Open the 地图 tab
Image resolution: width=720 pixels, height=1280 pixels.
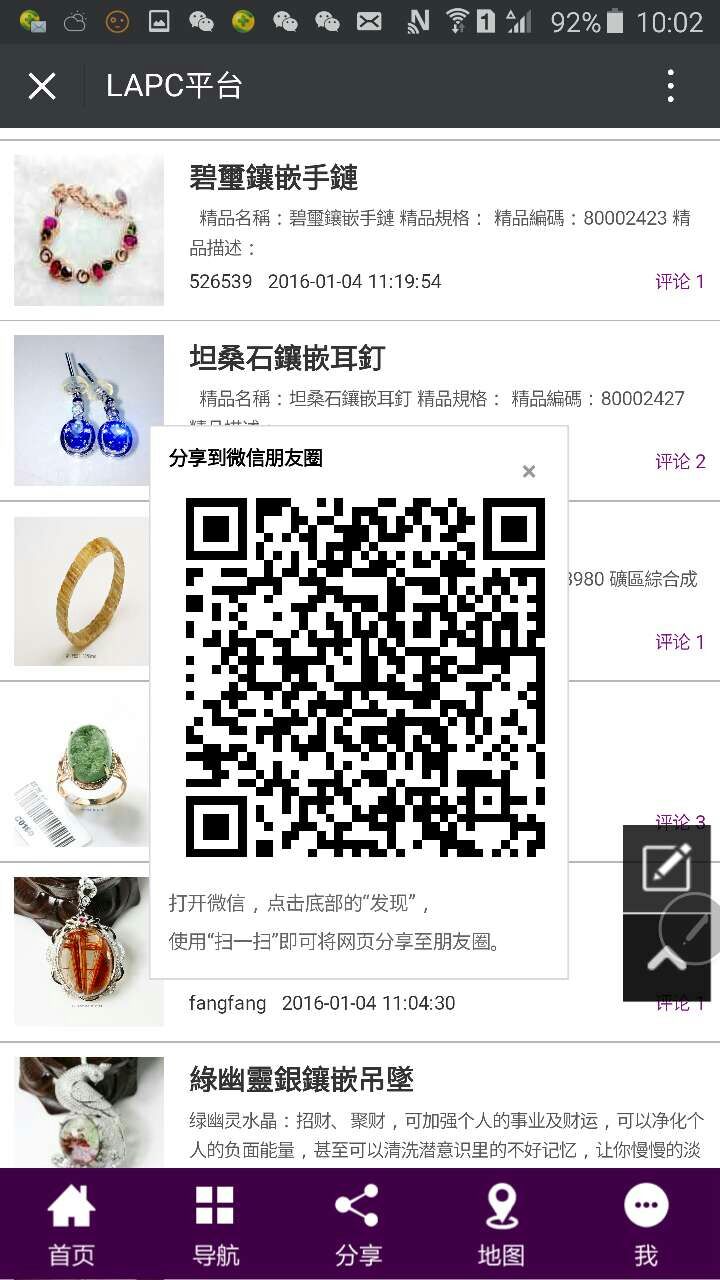pos(501,1225)
